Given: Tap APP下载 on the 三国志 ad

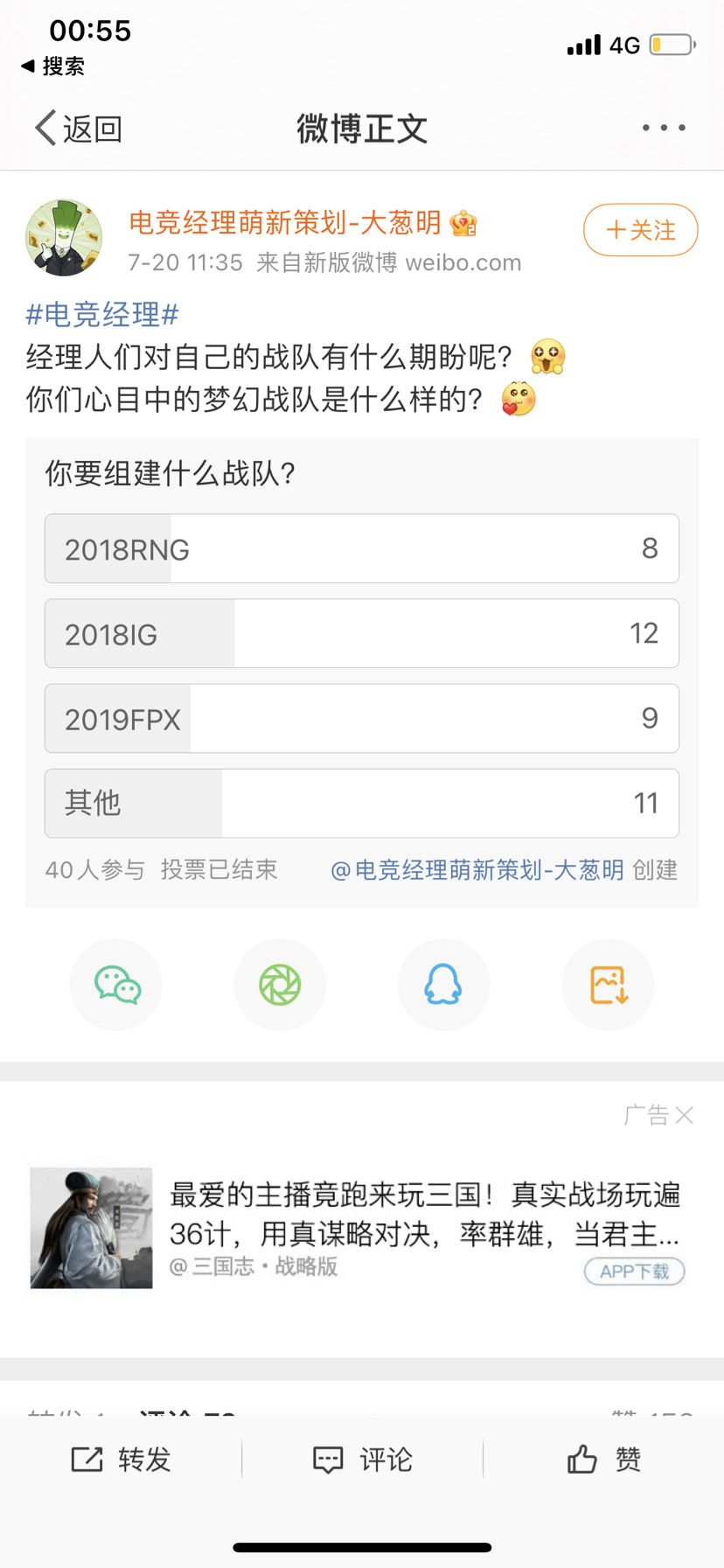Looking at the screenshot, I should 634,1272.
